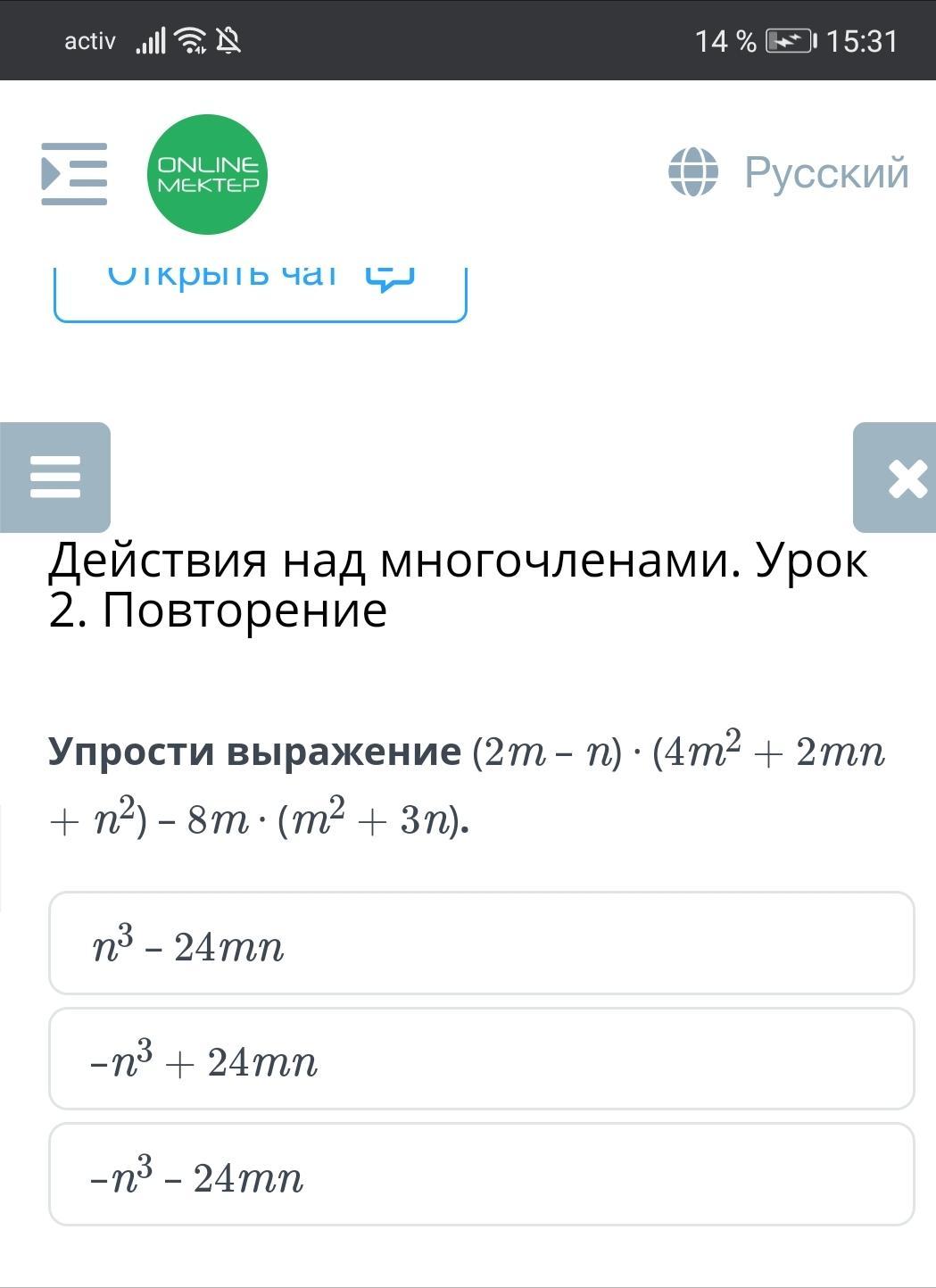
Task: Select answer –n³ + 24mn
Action: (x=481, y=1059)
